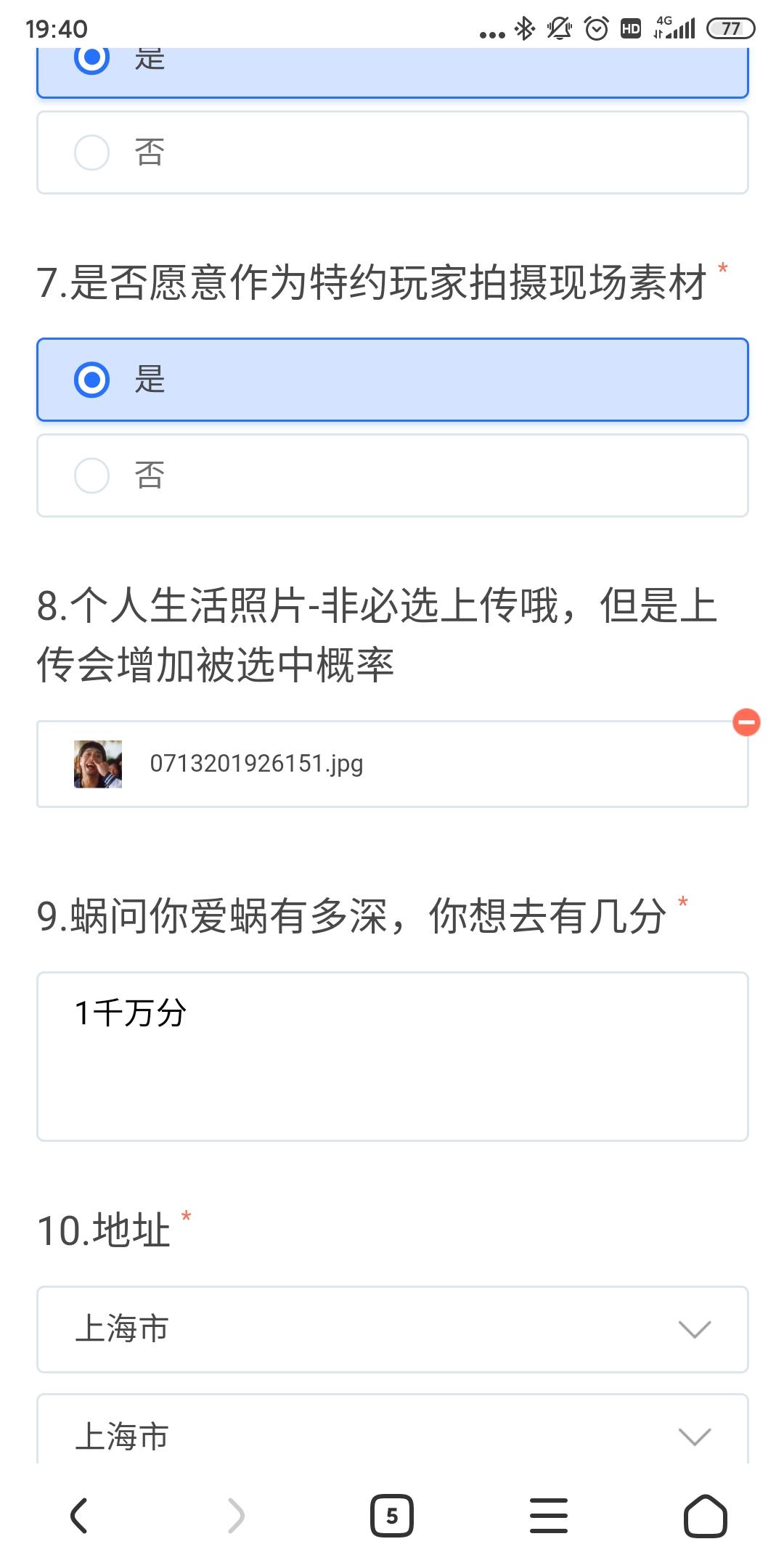The image size is (784, 1568).
Task: Remove uploaded photo 0713201926151.jpg
Action: (746, 722)
